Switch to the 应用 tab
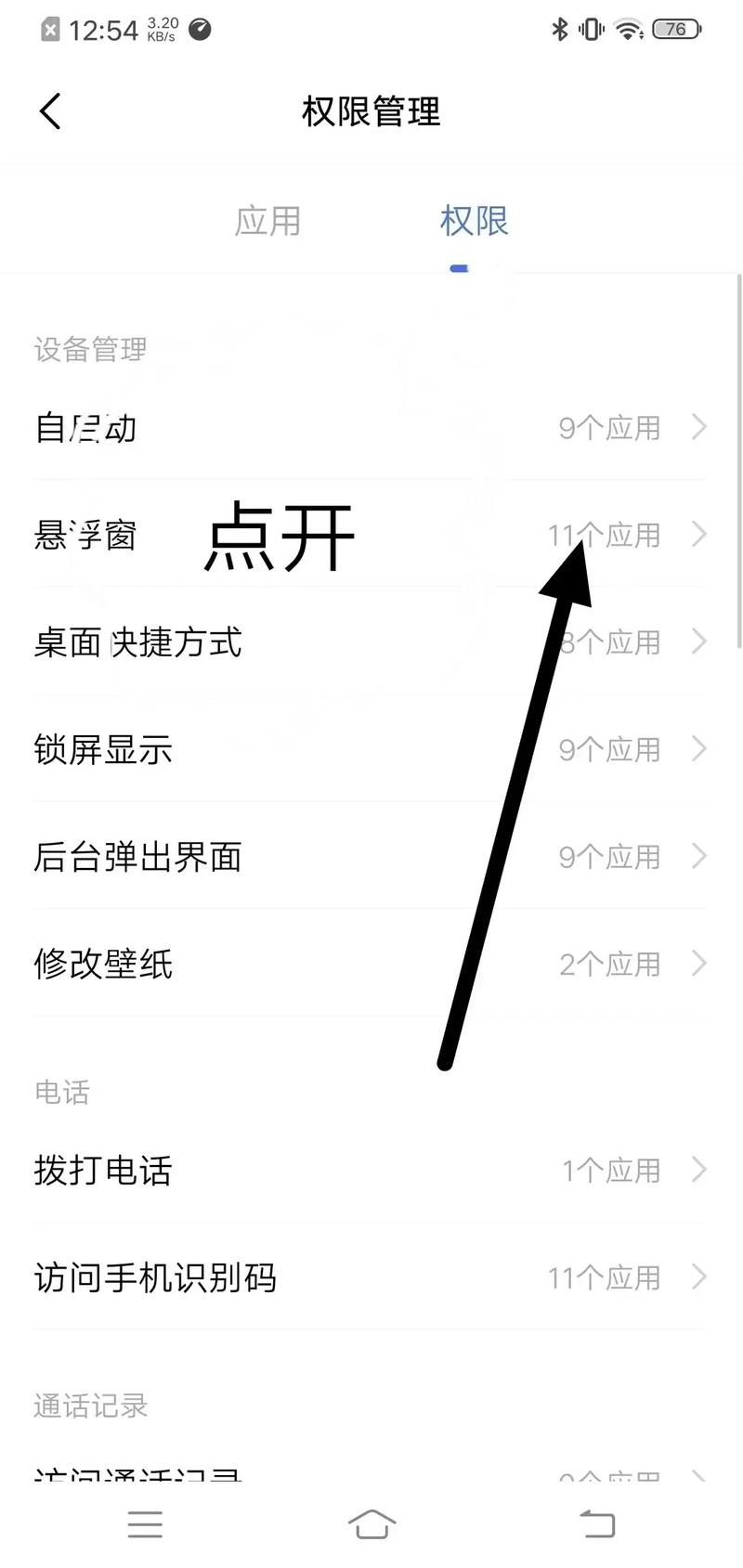743x1568 pixels. pos(267,221)
